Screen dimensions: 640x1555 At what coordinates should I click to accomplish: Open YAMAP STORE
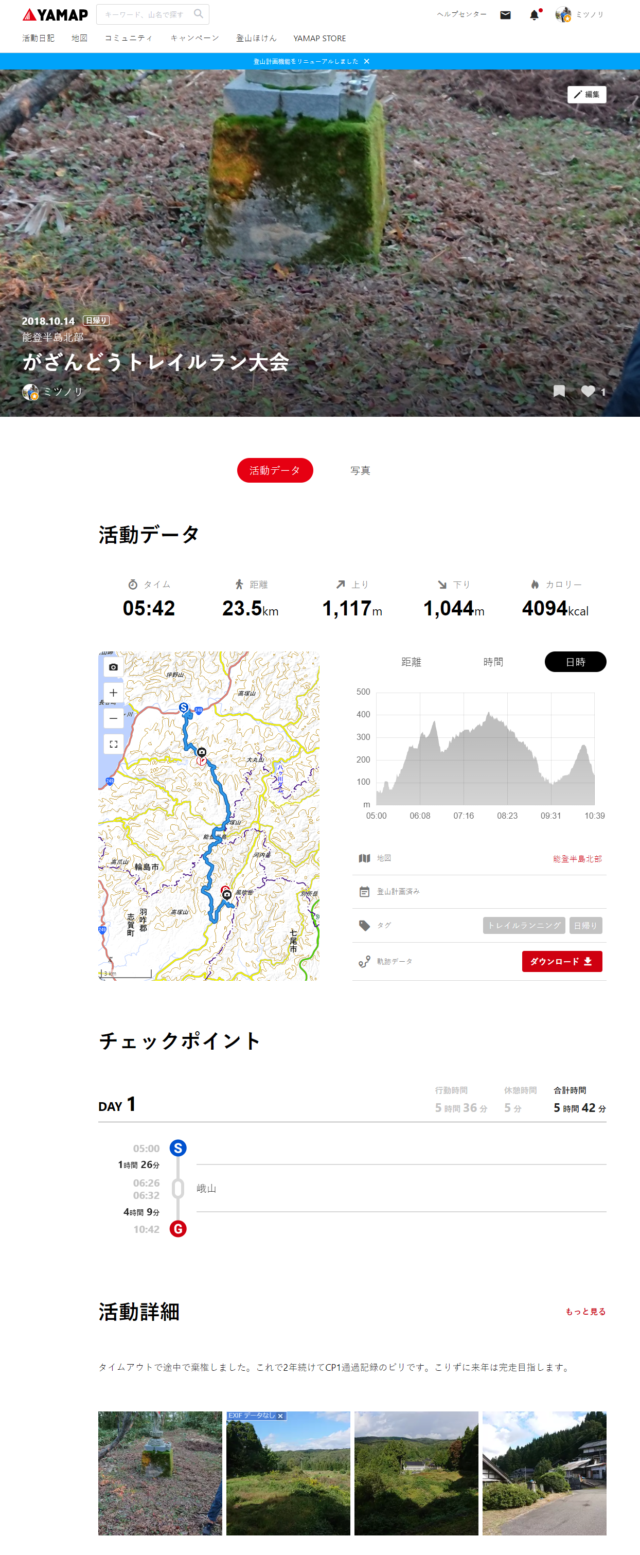[x=319, y=38]
